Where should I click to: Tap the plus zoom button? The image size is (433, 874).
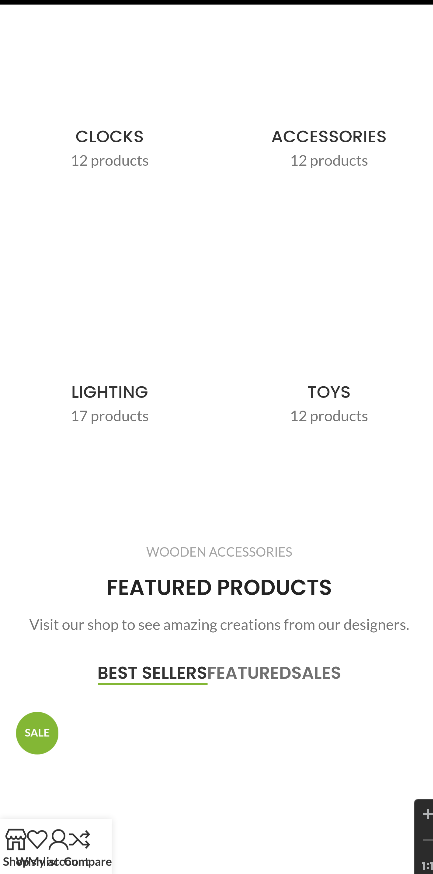click(427, 814)
